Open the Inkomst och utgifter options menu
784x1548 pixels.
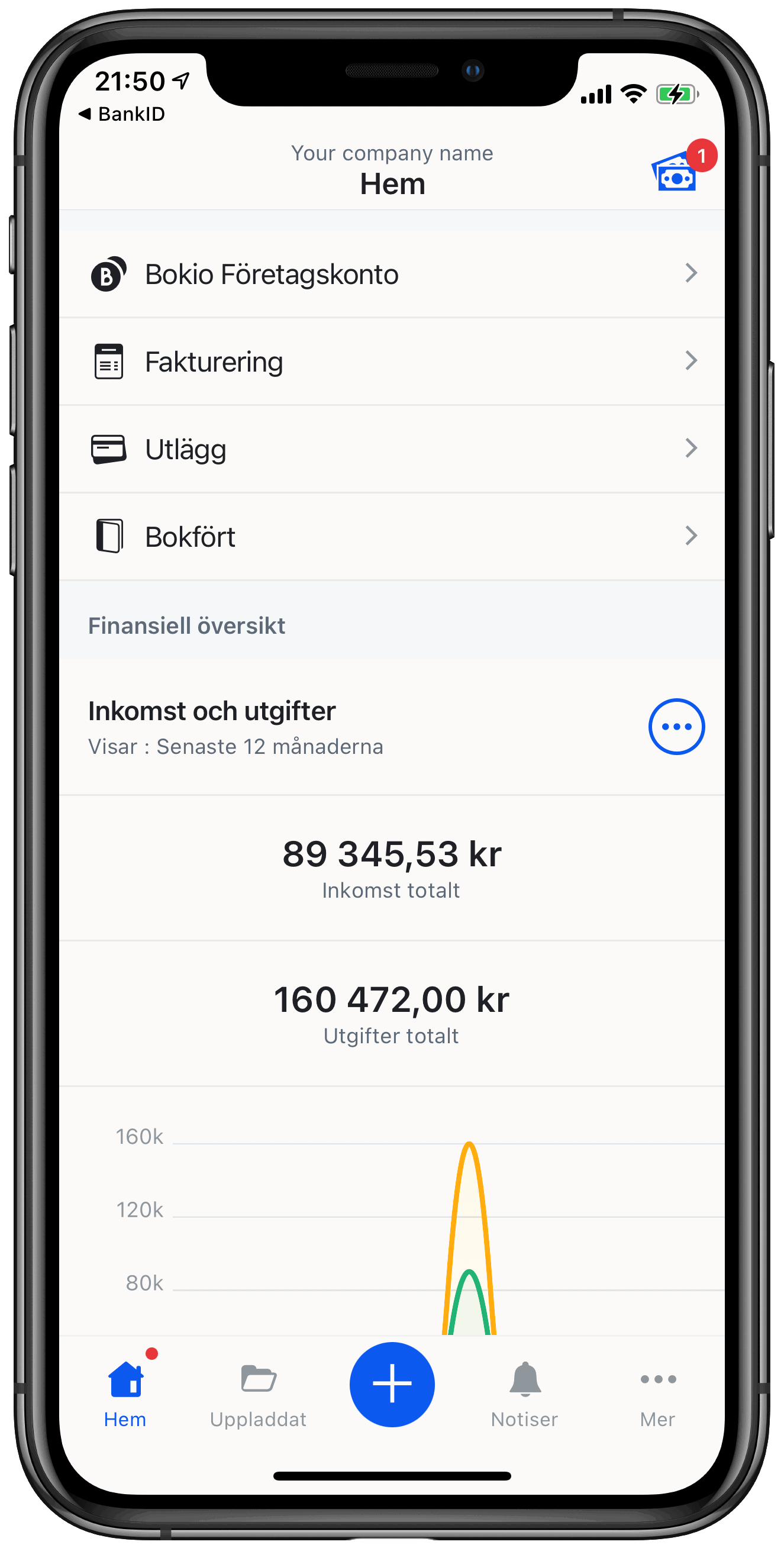676,726
